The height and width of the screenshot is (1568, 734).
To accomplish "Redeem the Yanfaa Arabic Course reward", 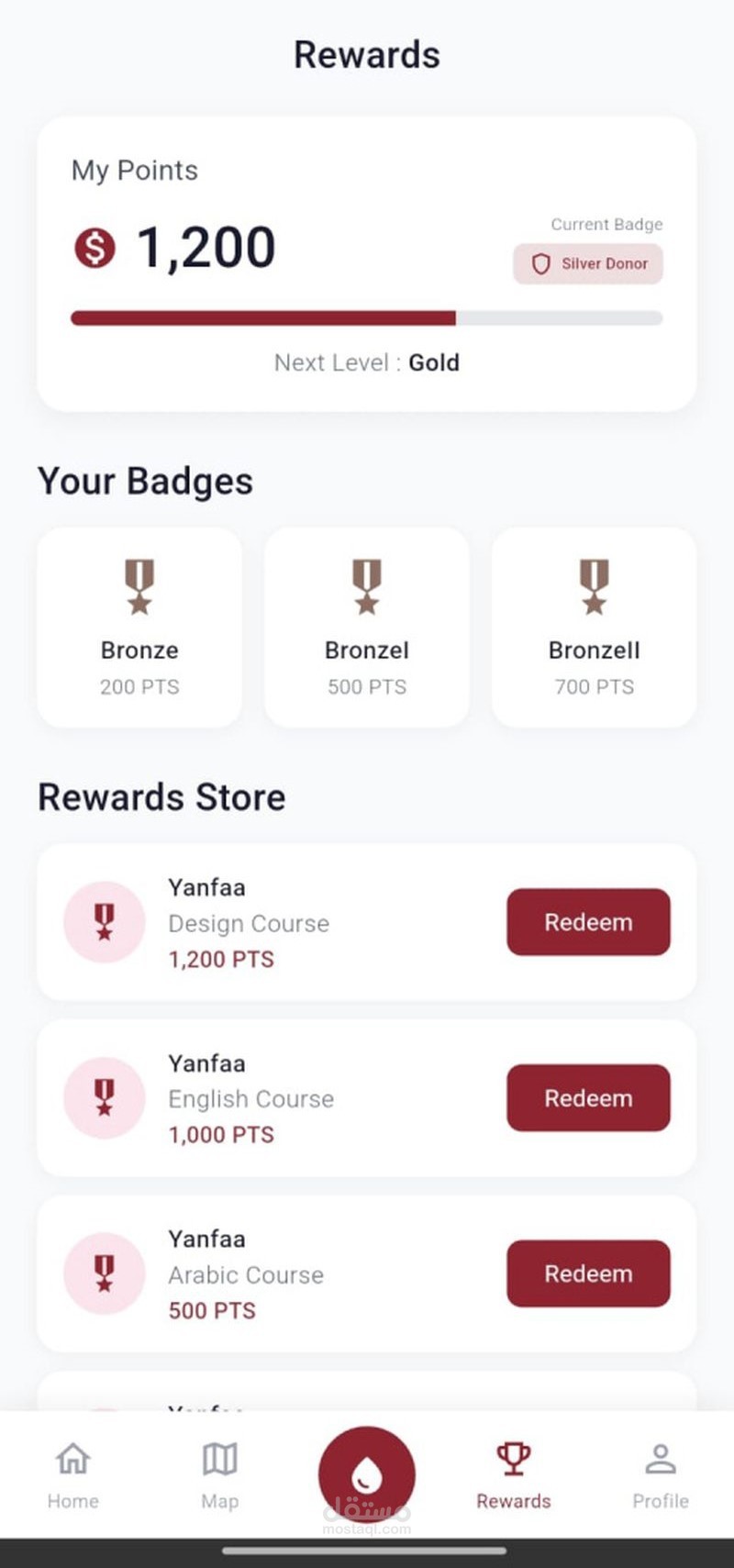I will [x=588, y=1273].
